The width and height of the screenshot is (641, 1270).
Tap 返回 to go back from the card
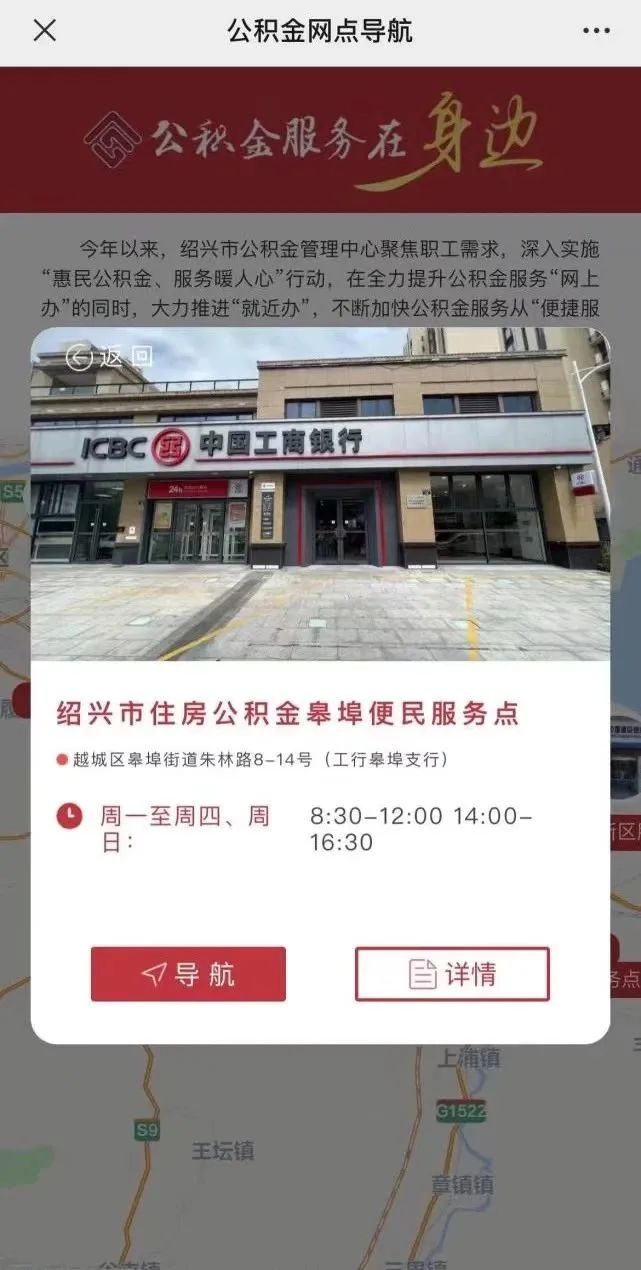[x=108, y=357]
